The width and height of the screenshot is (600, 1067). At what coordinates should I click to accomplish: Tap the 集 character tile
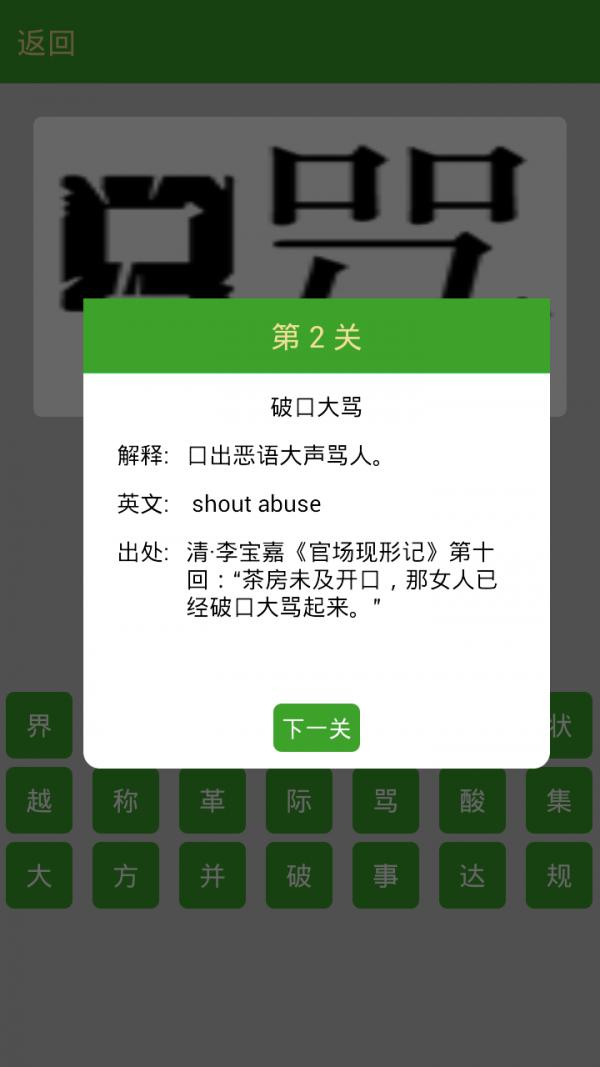click(x=559, y=800)
